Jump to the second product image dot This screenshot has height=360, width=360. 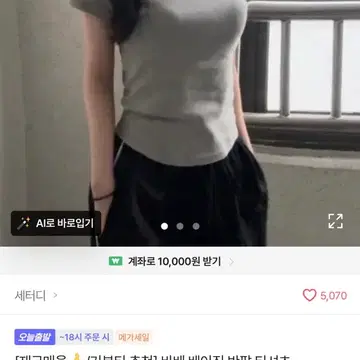(x=180, y=226)
